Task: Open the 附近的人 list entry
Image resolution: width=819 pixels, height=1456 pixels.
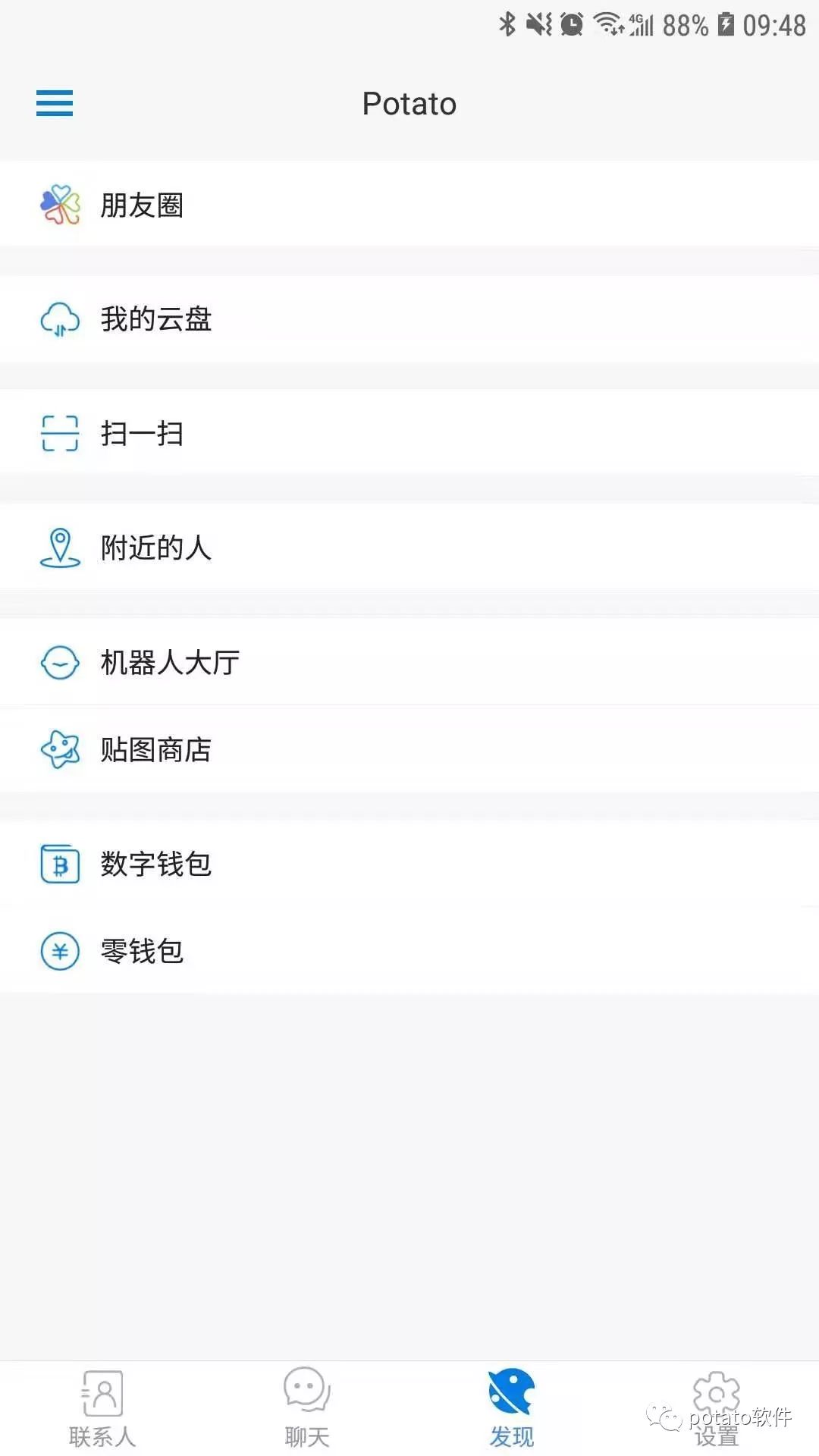Action: pyautogui.click(x=303, y=548)
